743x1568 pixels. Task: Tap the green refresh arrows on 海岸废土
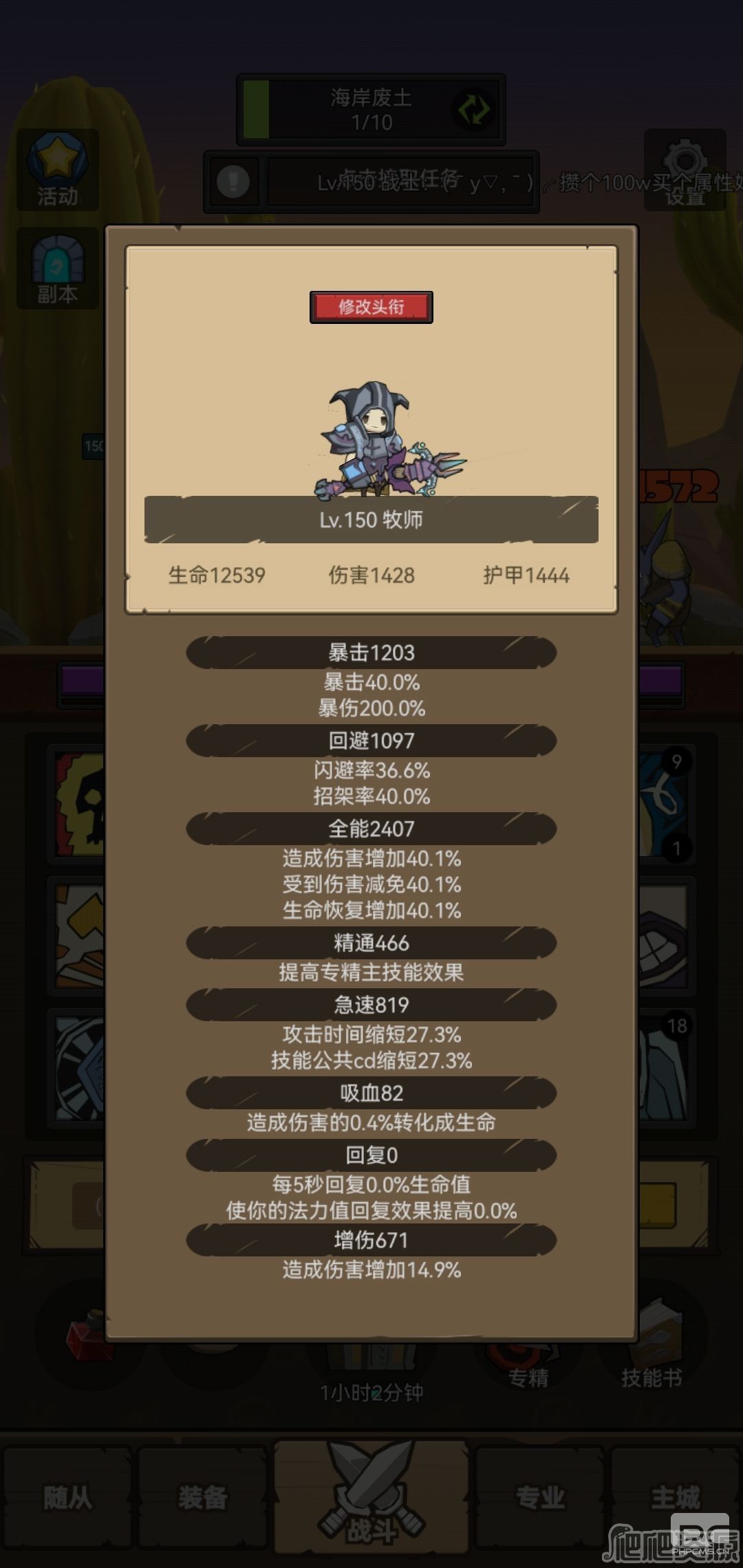coord(473,109)
